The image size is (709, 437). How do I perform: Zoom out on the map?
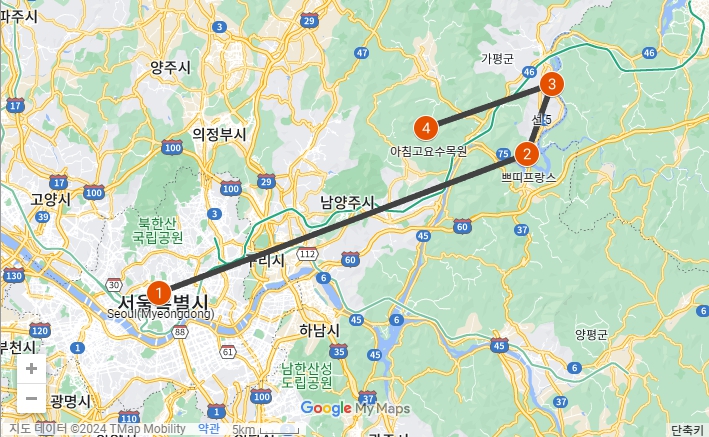(31, 398)
